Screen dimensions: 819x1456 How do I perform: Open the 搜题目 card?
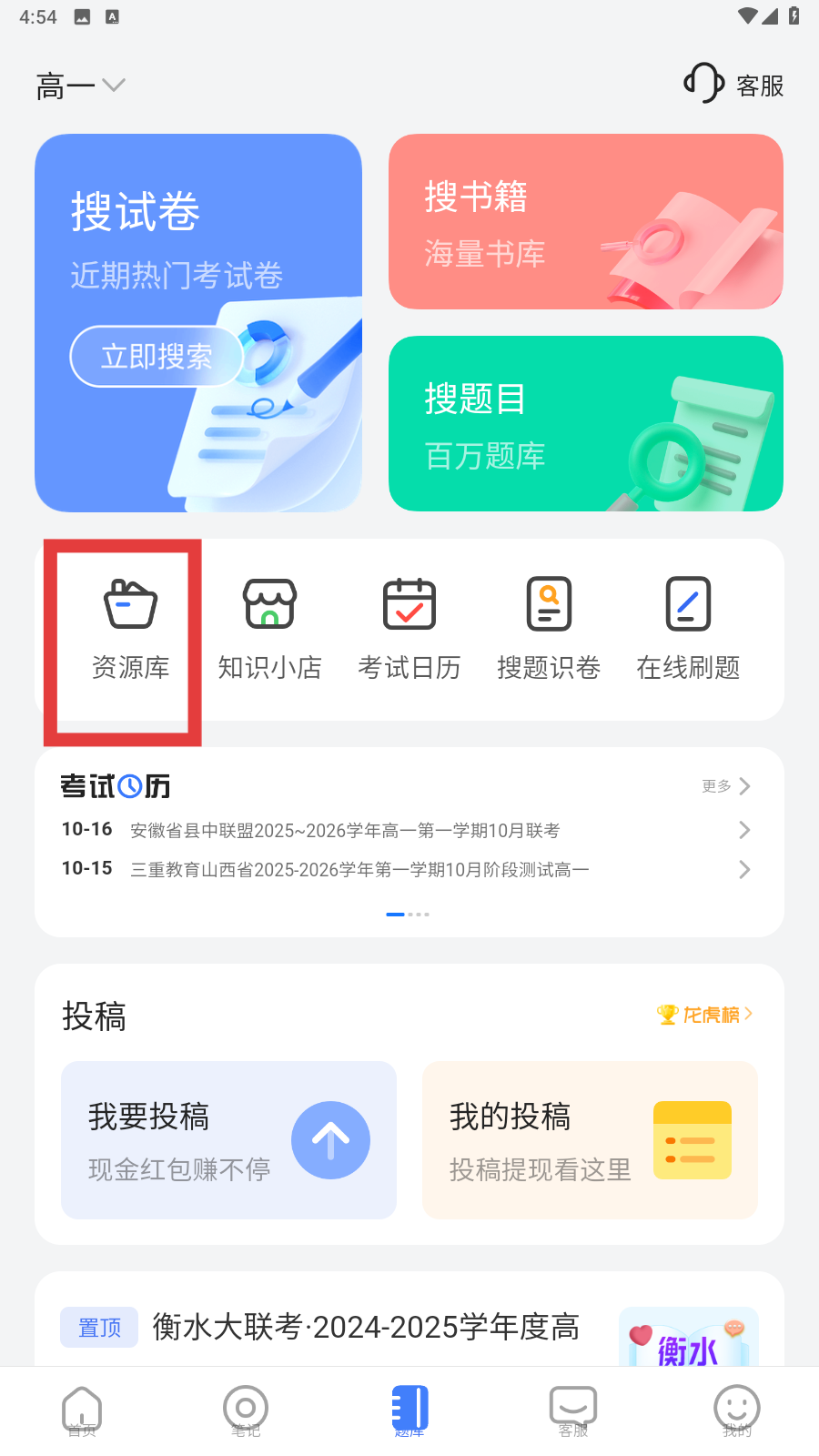click(585, 424)
